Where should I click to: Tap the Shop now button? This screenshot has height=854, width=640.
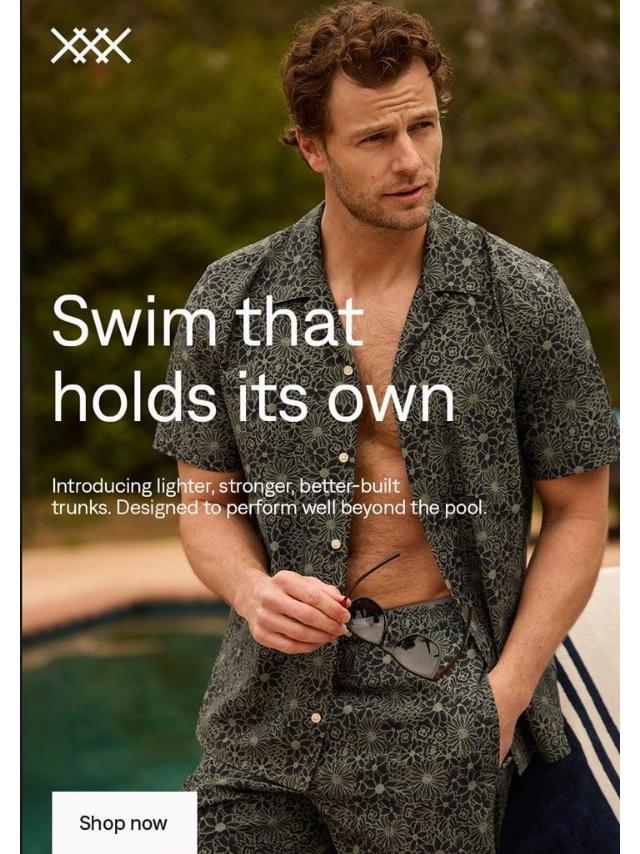124,823
